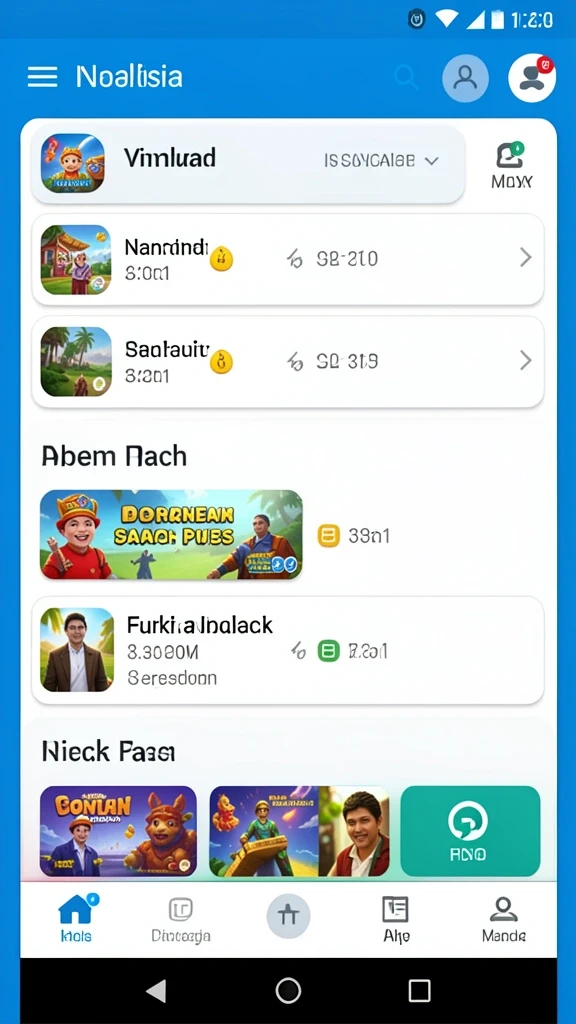This screenshot has height=1024, width=576.
Task: Open the hamburger drawer menu
Action: 42,77
